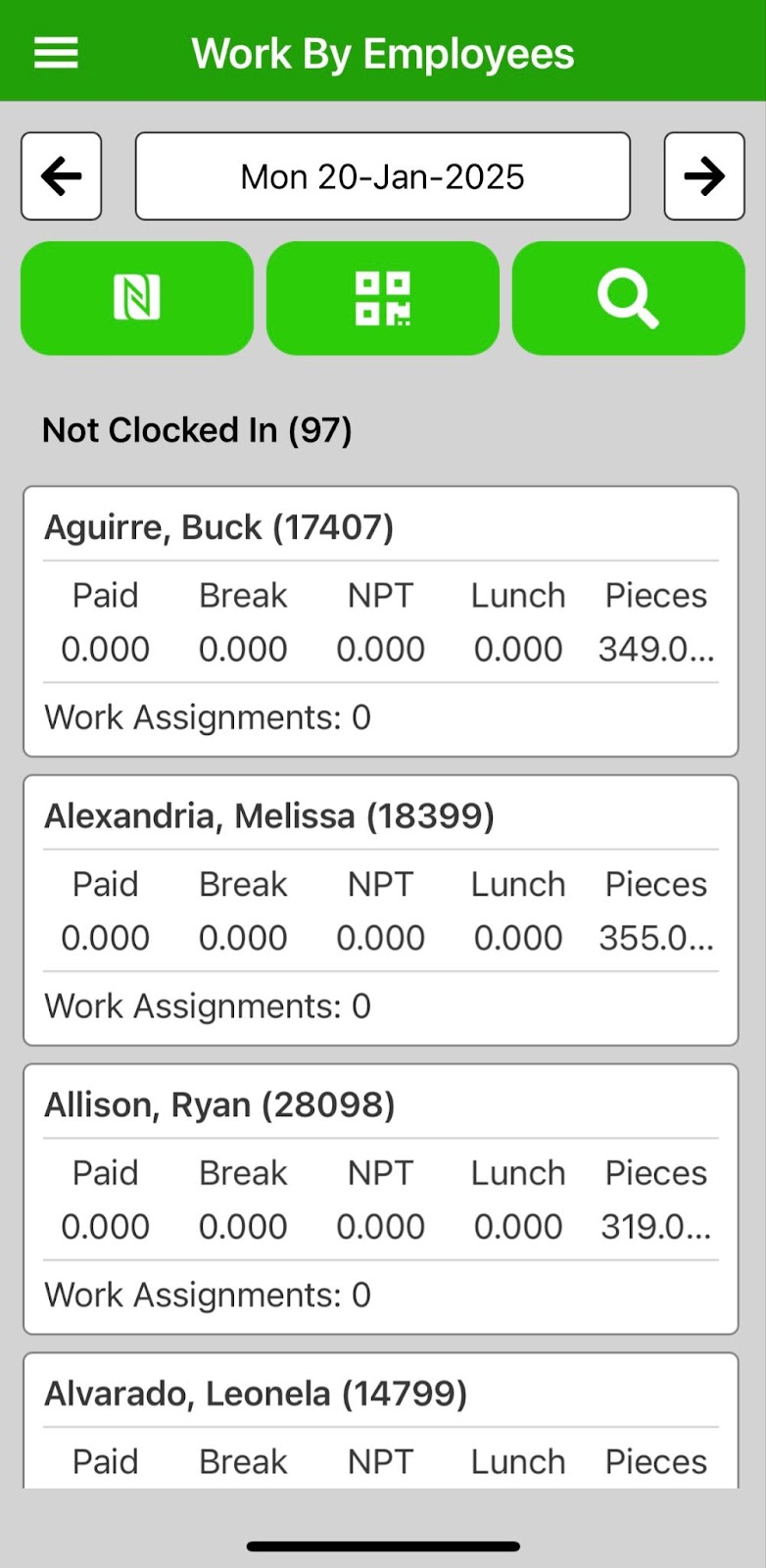Open the Mon 20-Jan-2025 date picker
The height and width of the screenshot is (1568, 766).
point(382,176)
